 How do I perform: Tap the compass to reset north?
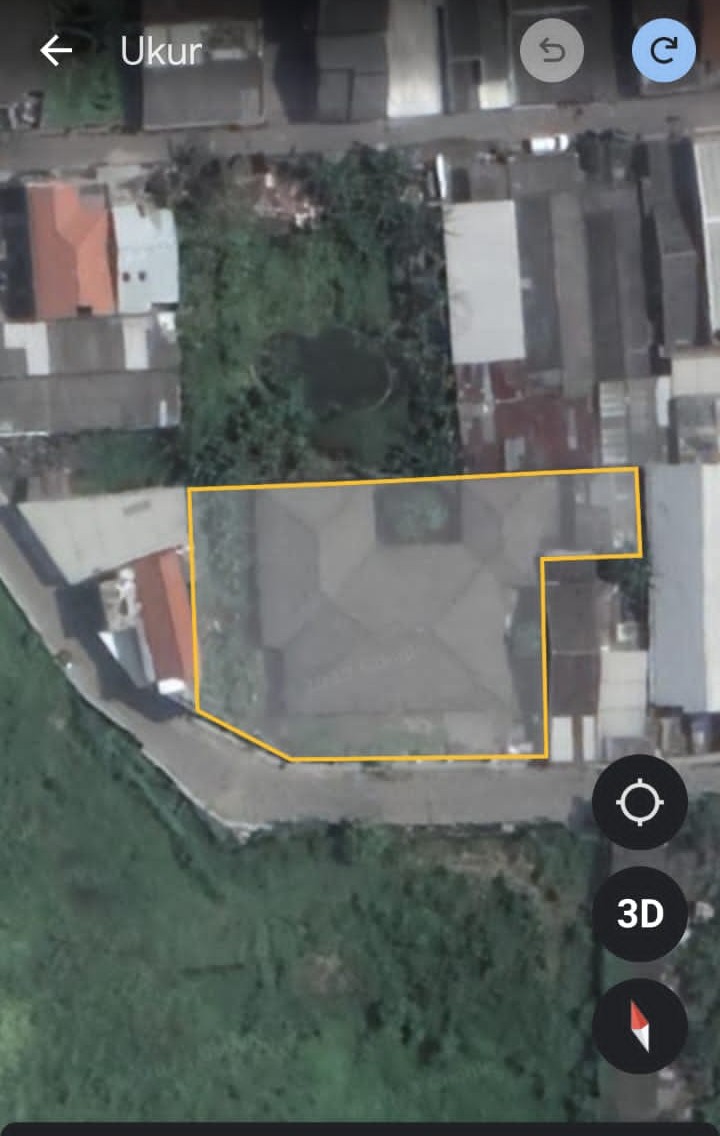[640, 1026]
